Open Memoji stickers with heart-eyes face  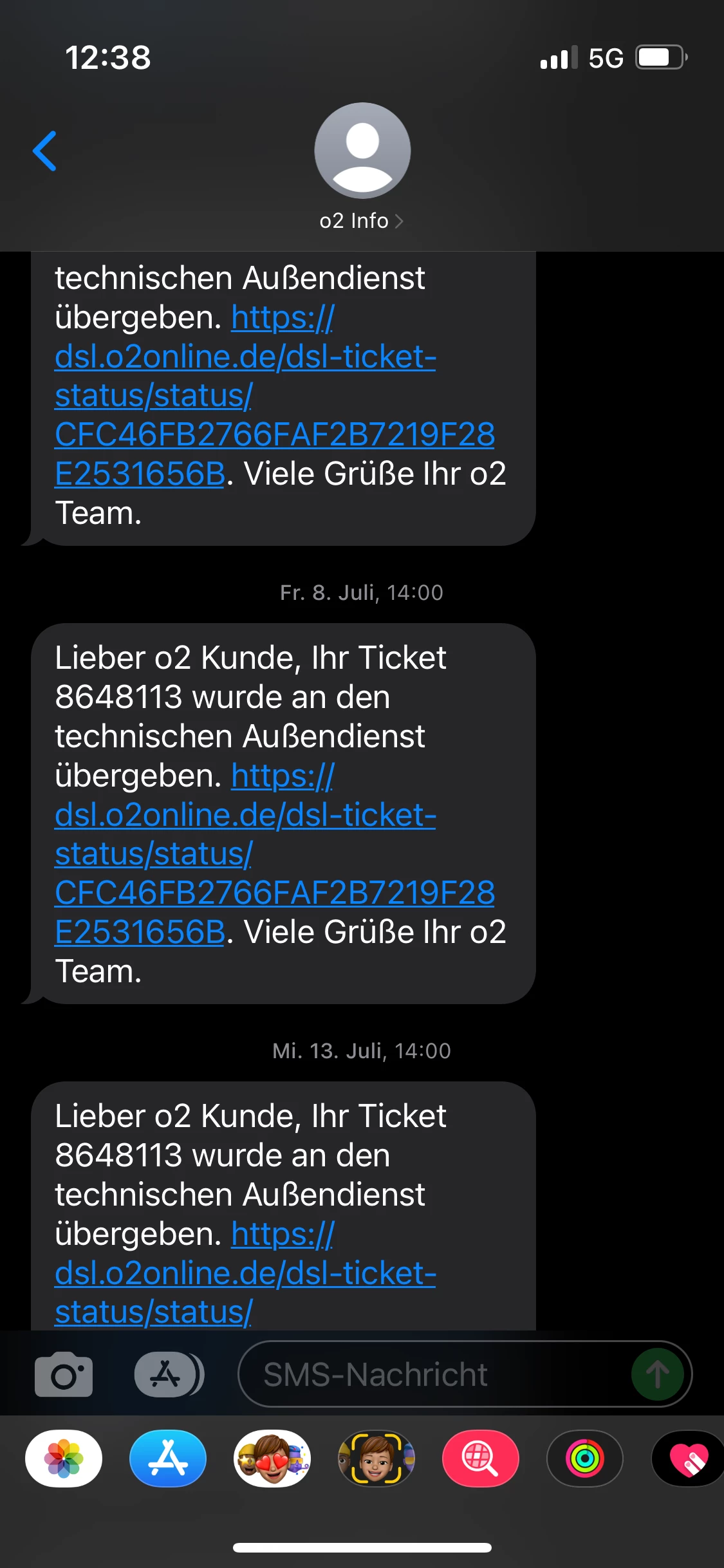pyautogui.click(x=272, y=1459)
